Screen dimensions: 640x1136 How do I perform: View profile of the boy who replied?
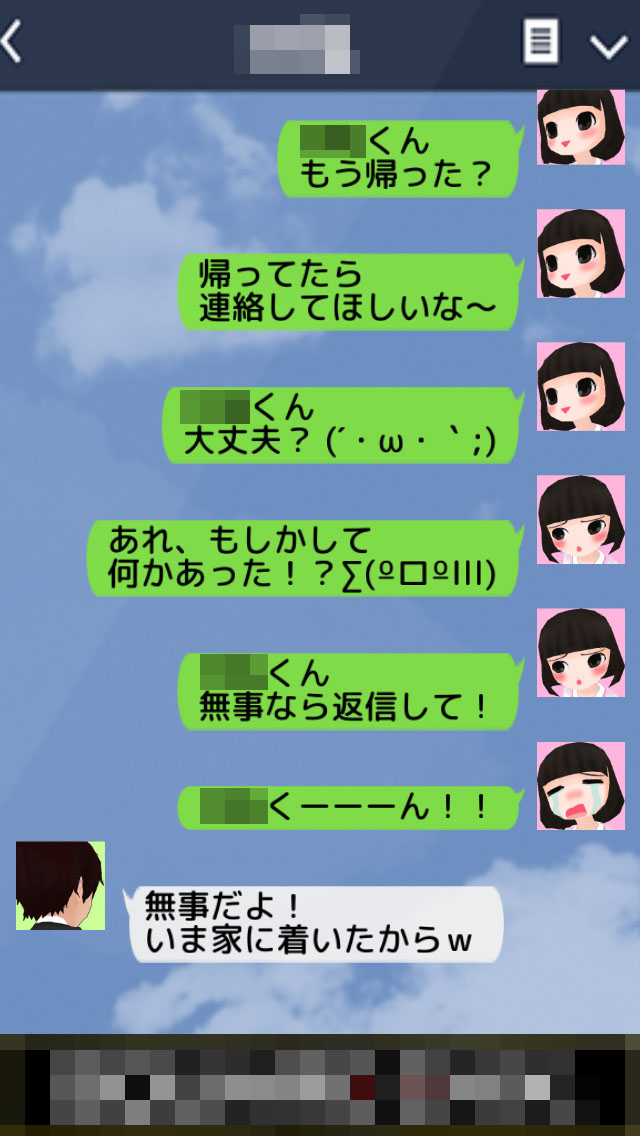pos(60,885)
